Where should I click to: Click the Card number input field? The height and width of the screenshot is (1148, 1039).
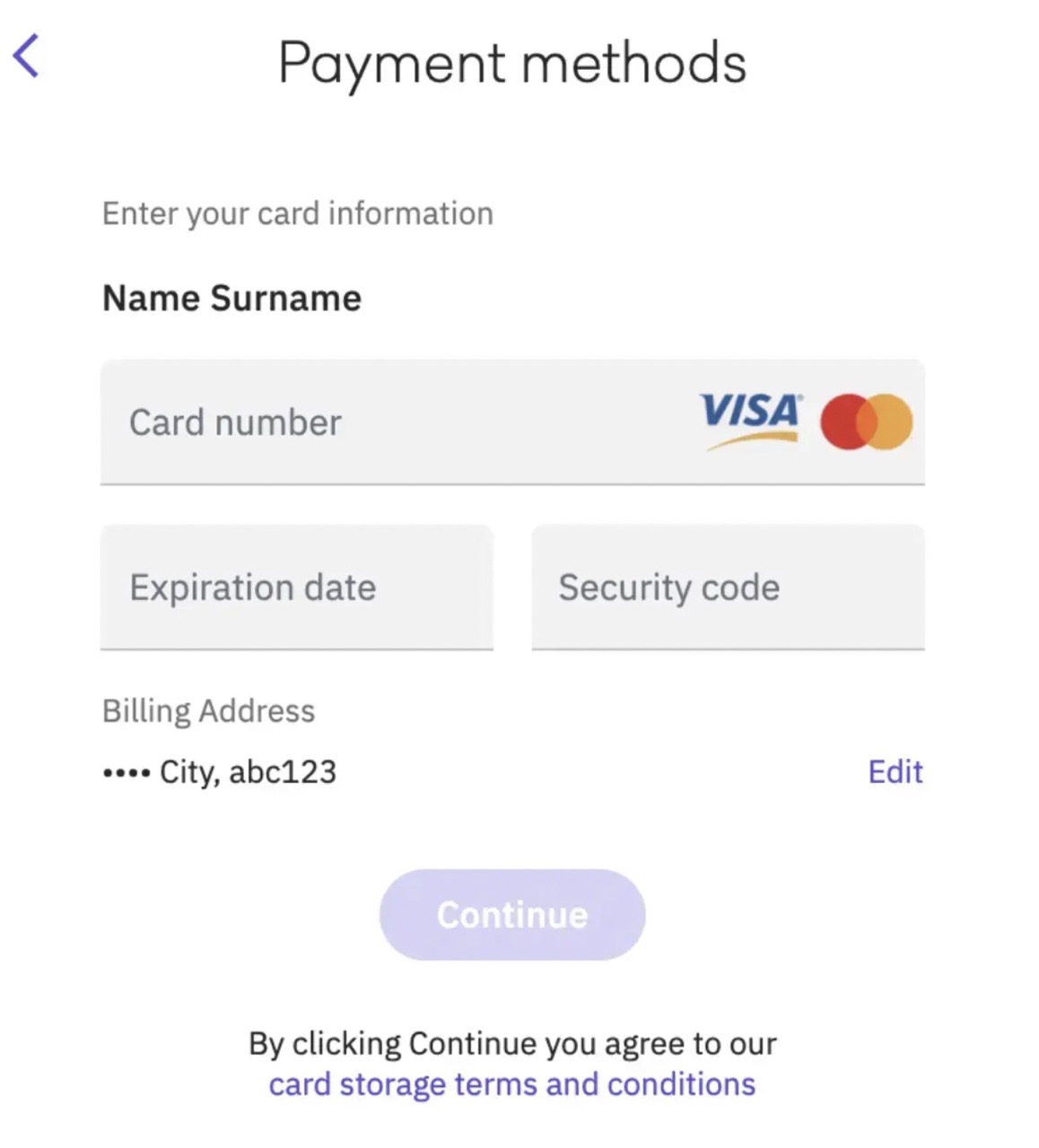tap(359, 422)
